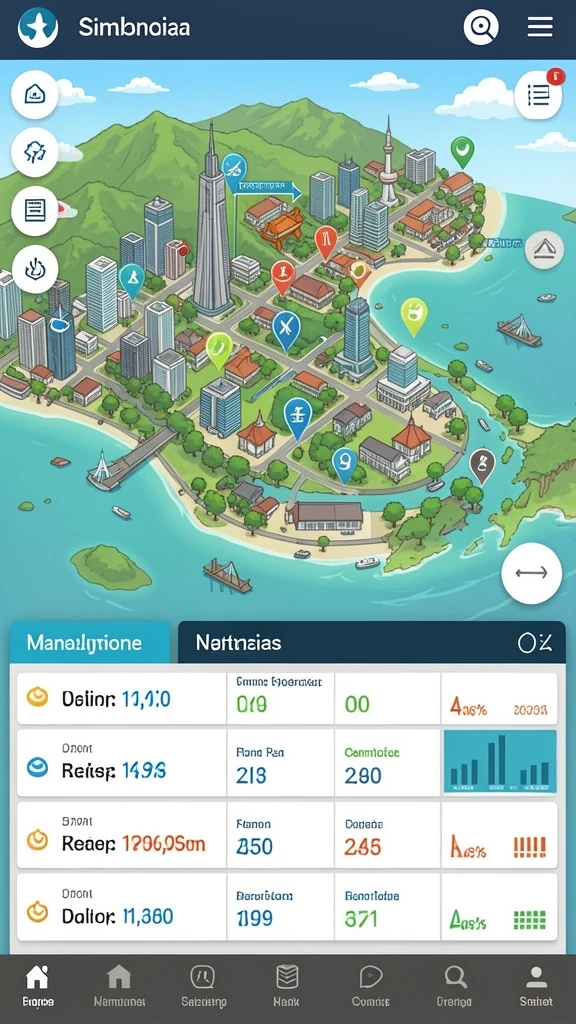The height and width of the screenshot is (1024, 576).
Task: Open the person profile tab in bottom navigation
Action: [536, 986]
